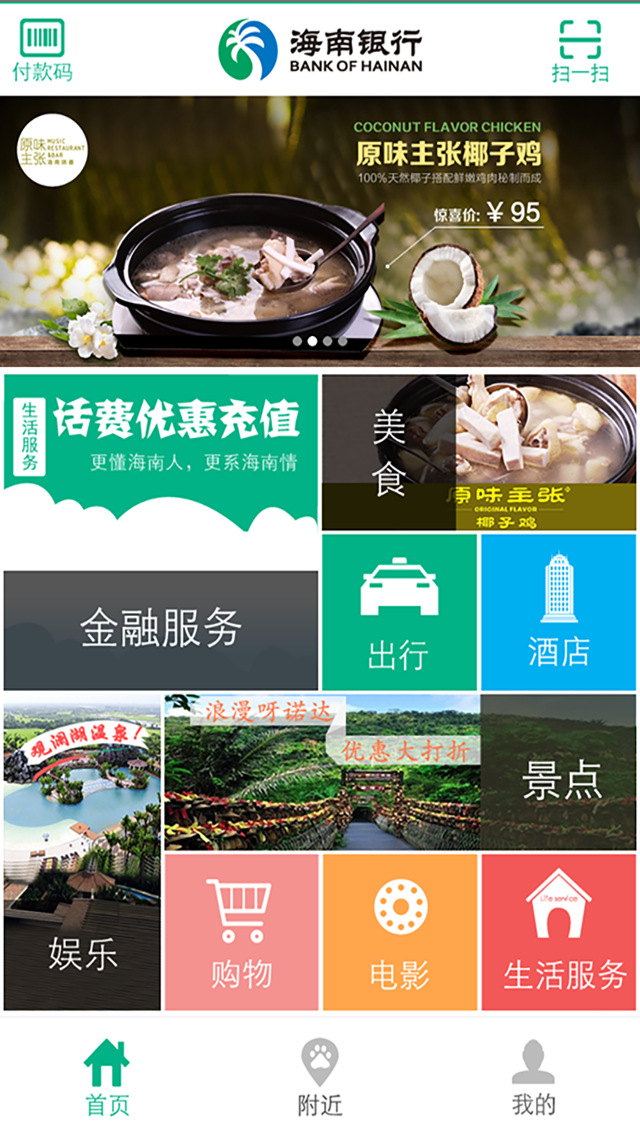Open the 美食 food category
The image size is (640, 1136).
478,452
